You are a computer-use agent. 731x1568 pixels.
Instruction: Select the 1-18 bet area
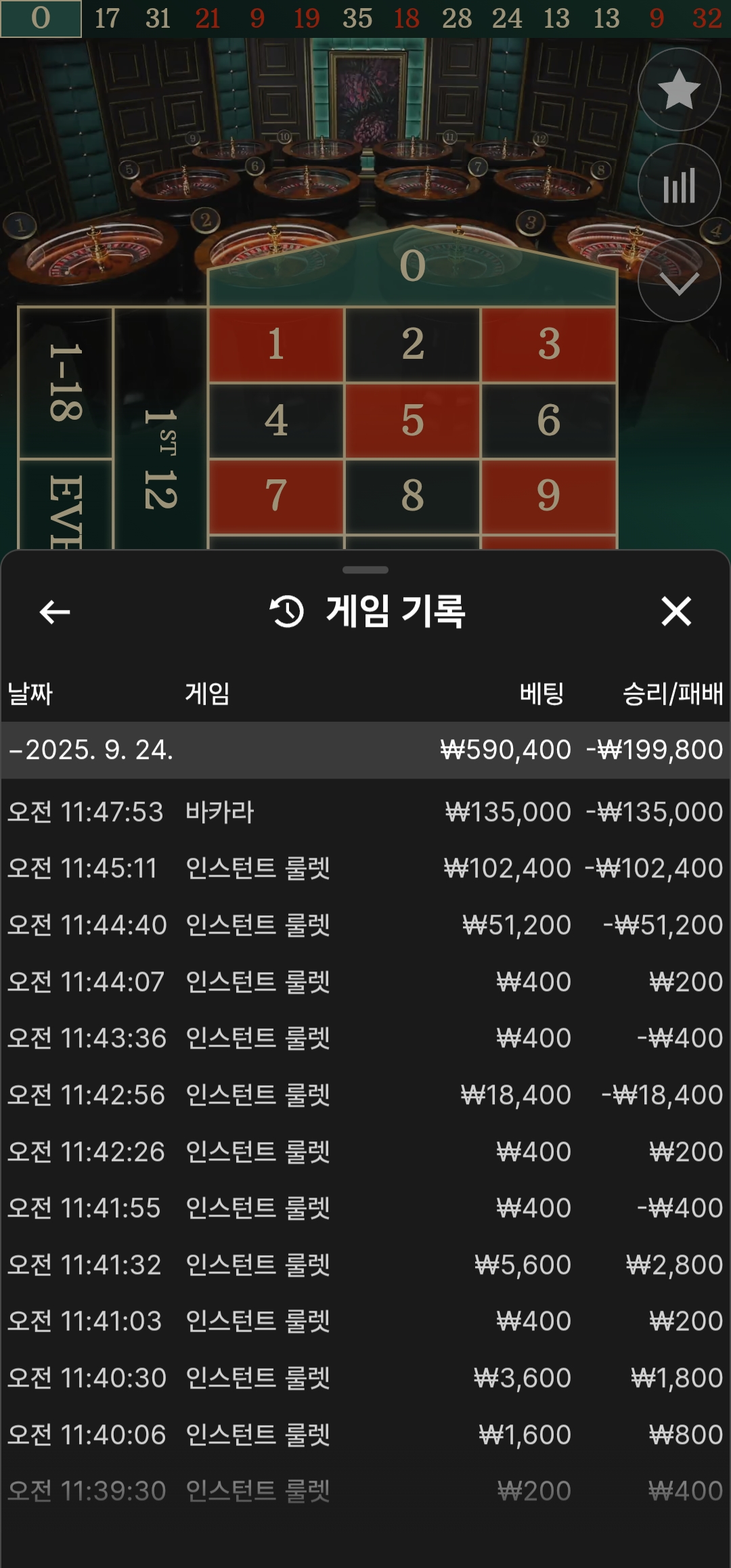coord(65,383)
